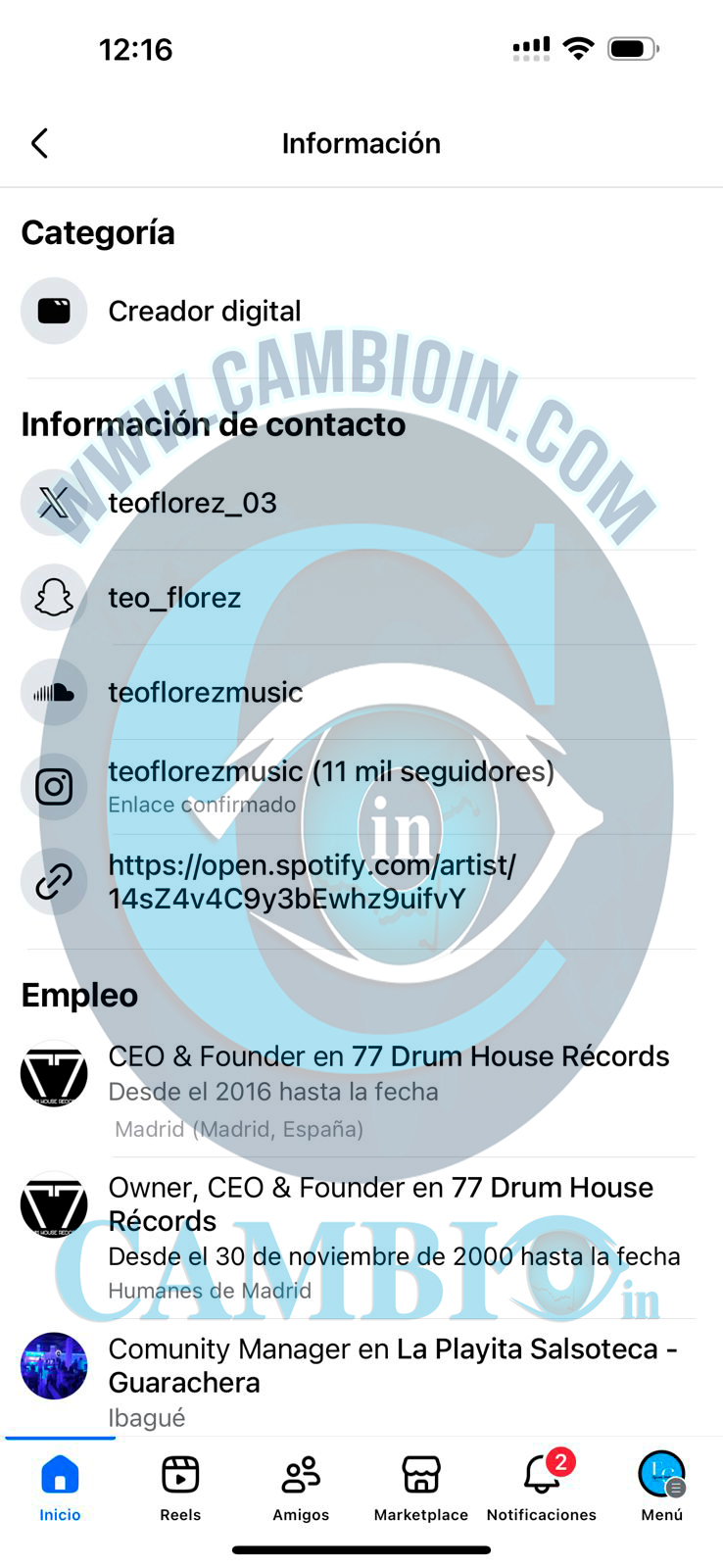Switch to the Marketplace tab

(x=421, y=1487)
